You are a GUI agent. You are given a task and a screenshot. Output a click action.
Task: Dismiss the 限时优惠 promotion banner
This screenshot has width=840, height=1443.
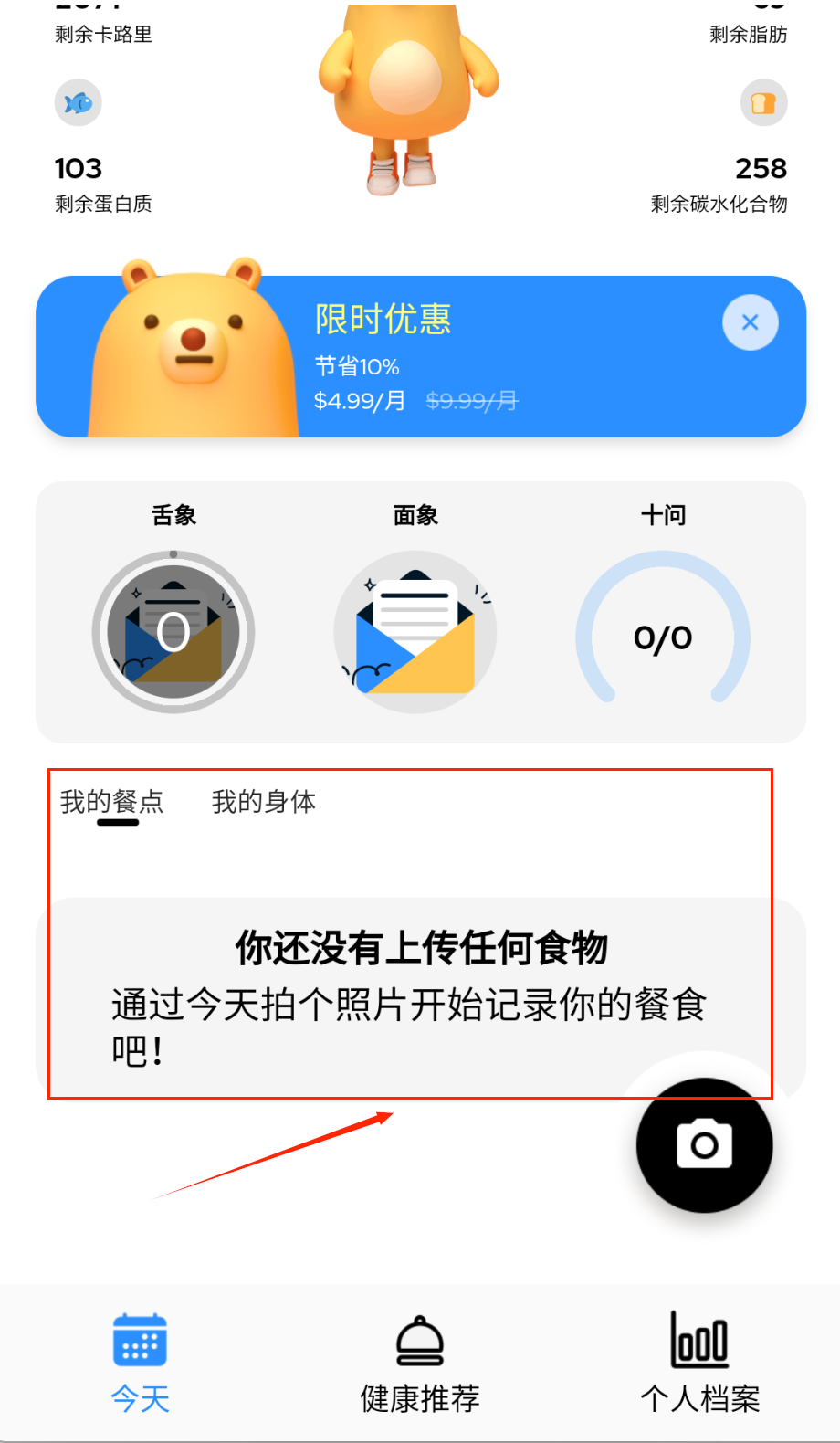[750, 322]
